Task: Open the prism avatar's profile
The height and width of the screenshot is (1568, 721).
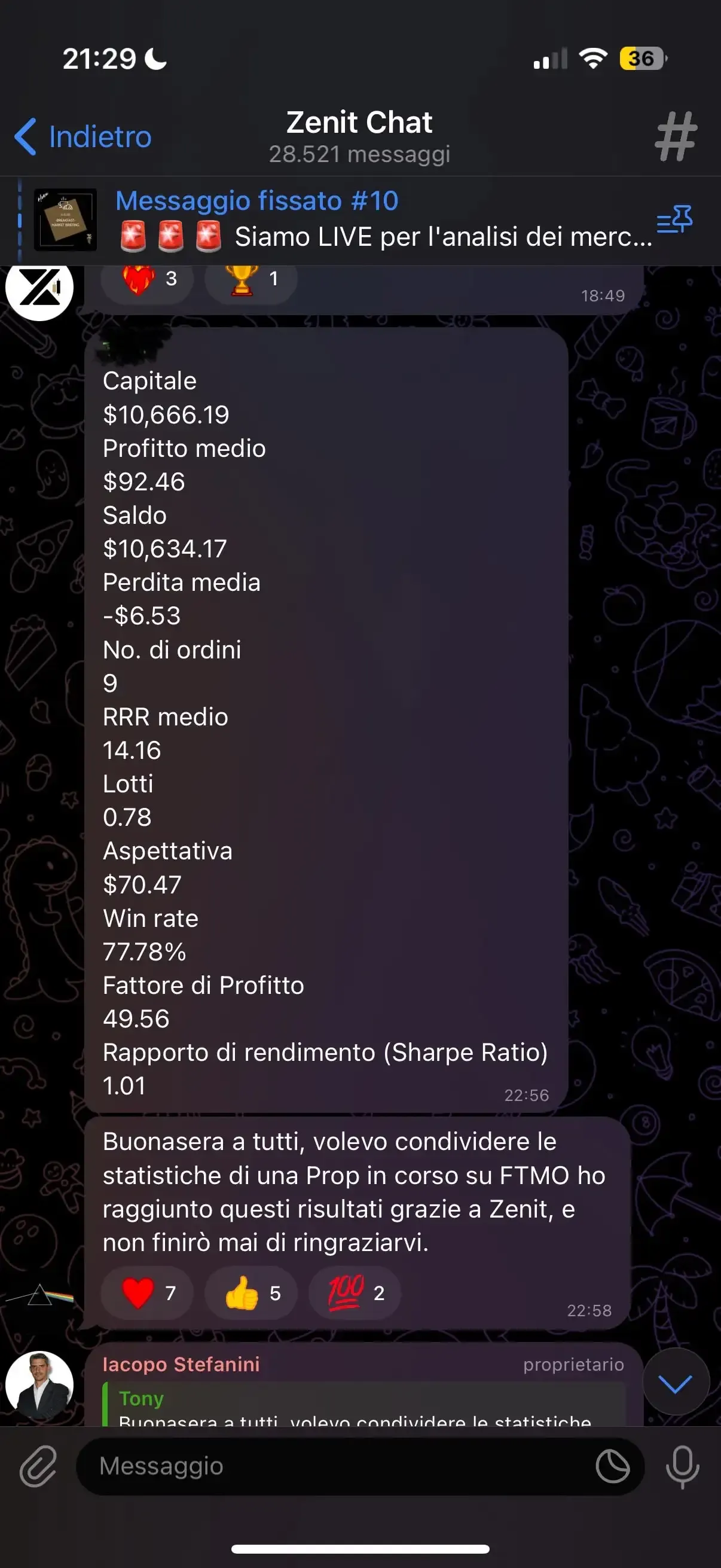Action: (x=39, y=1295)
